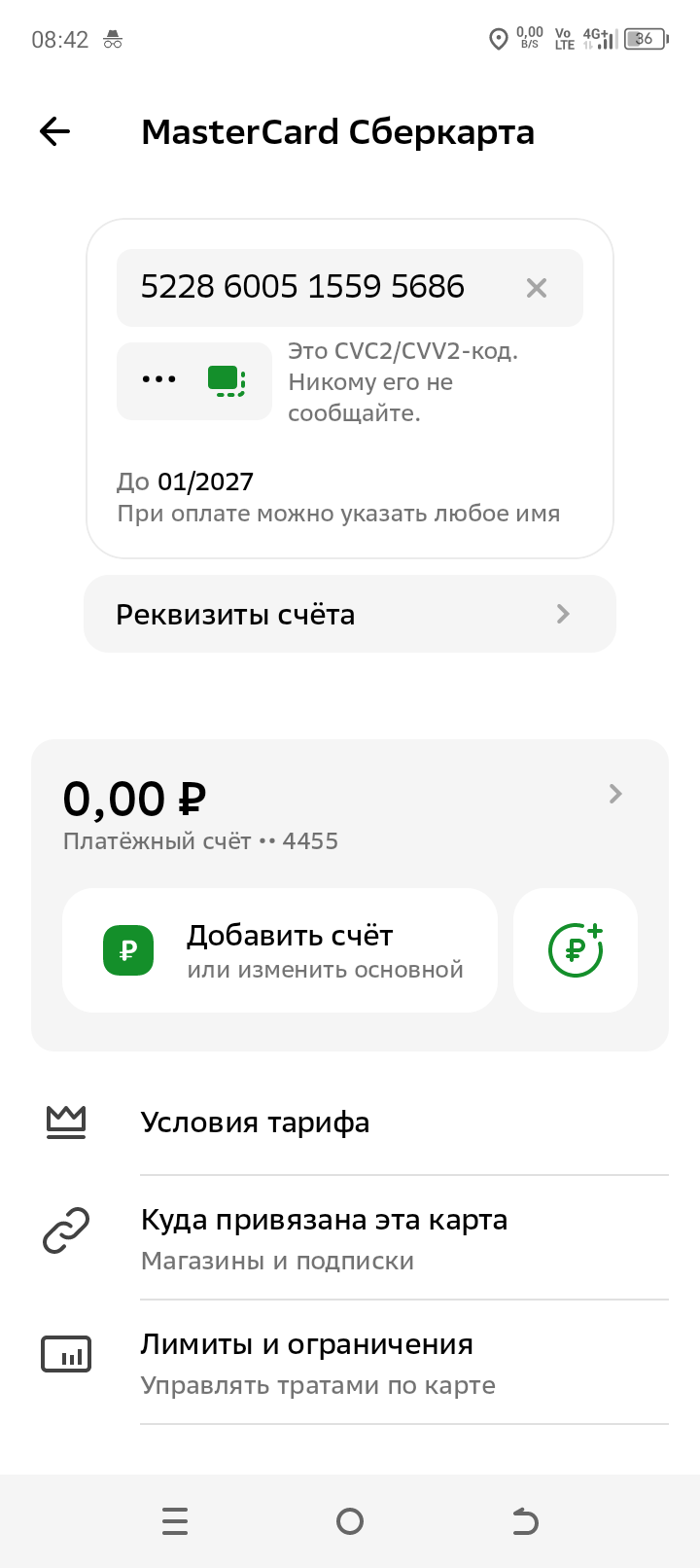Tap the green ruble icon inside Добавить счёт
This screenshot has width=700, height=1568.
[126, 948]
